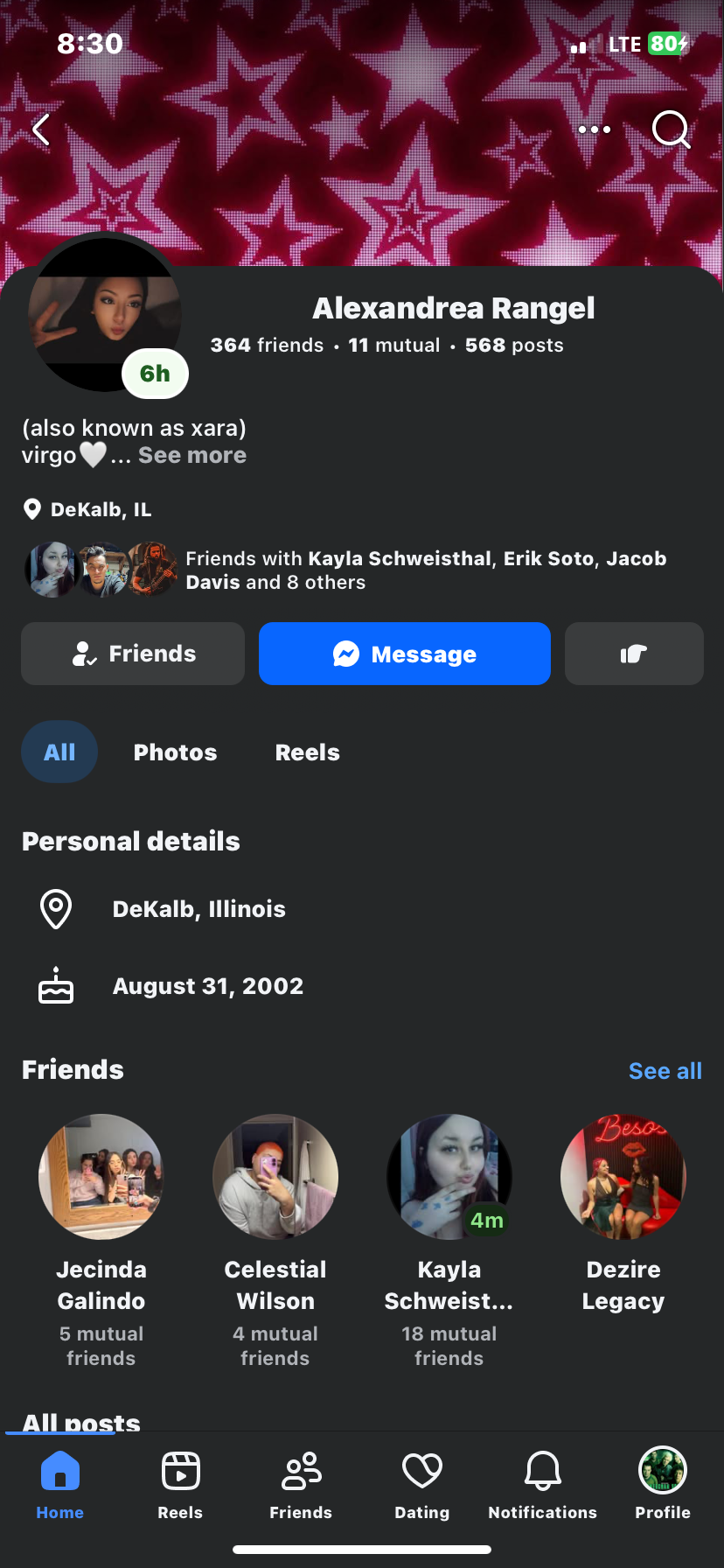Go back using the arrow icon
This screenshot has width=724, height=1568.
(x=41, y=130)
